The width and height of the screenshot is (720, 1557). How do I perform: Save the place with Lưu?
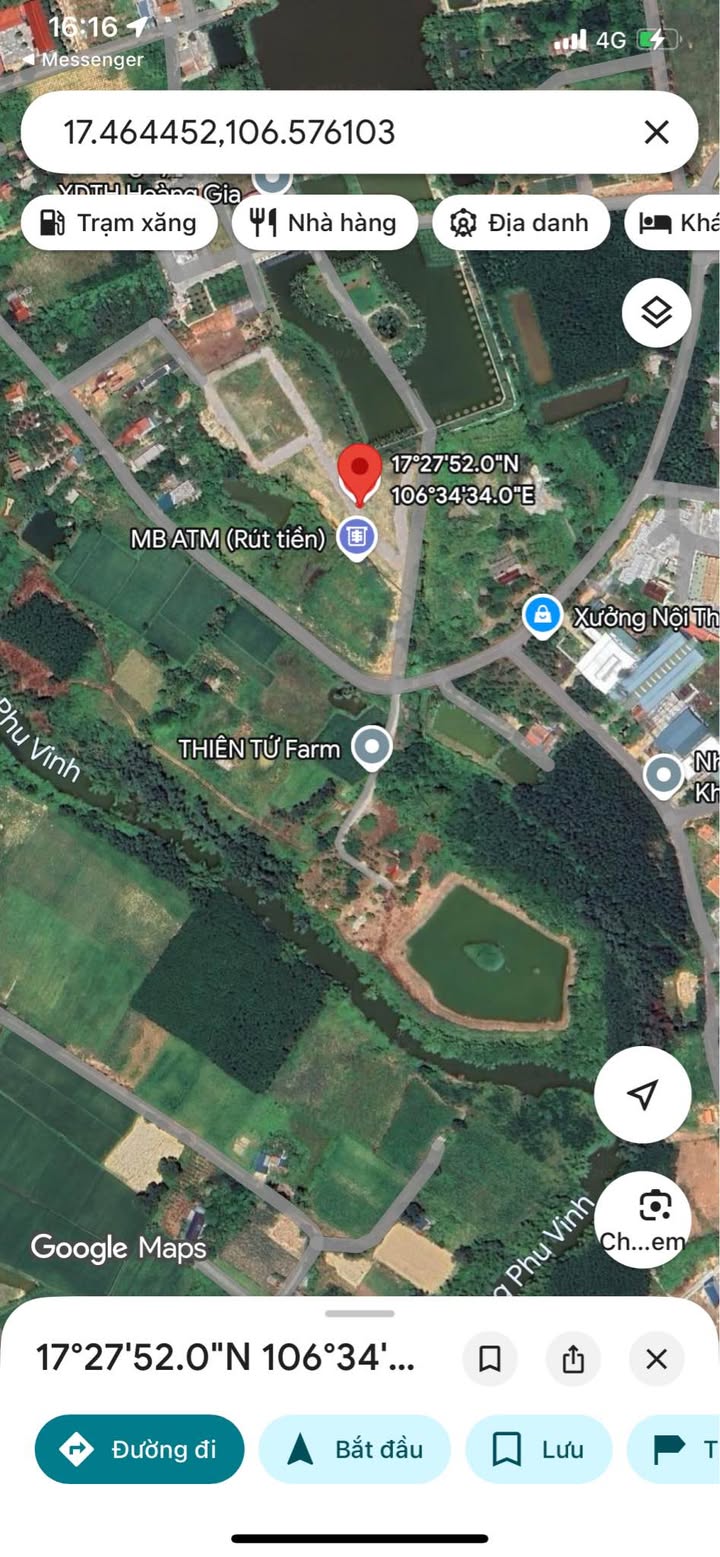(539, 1449)
